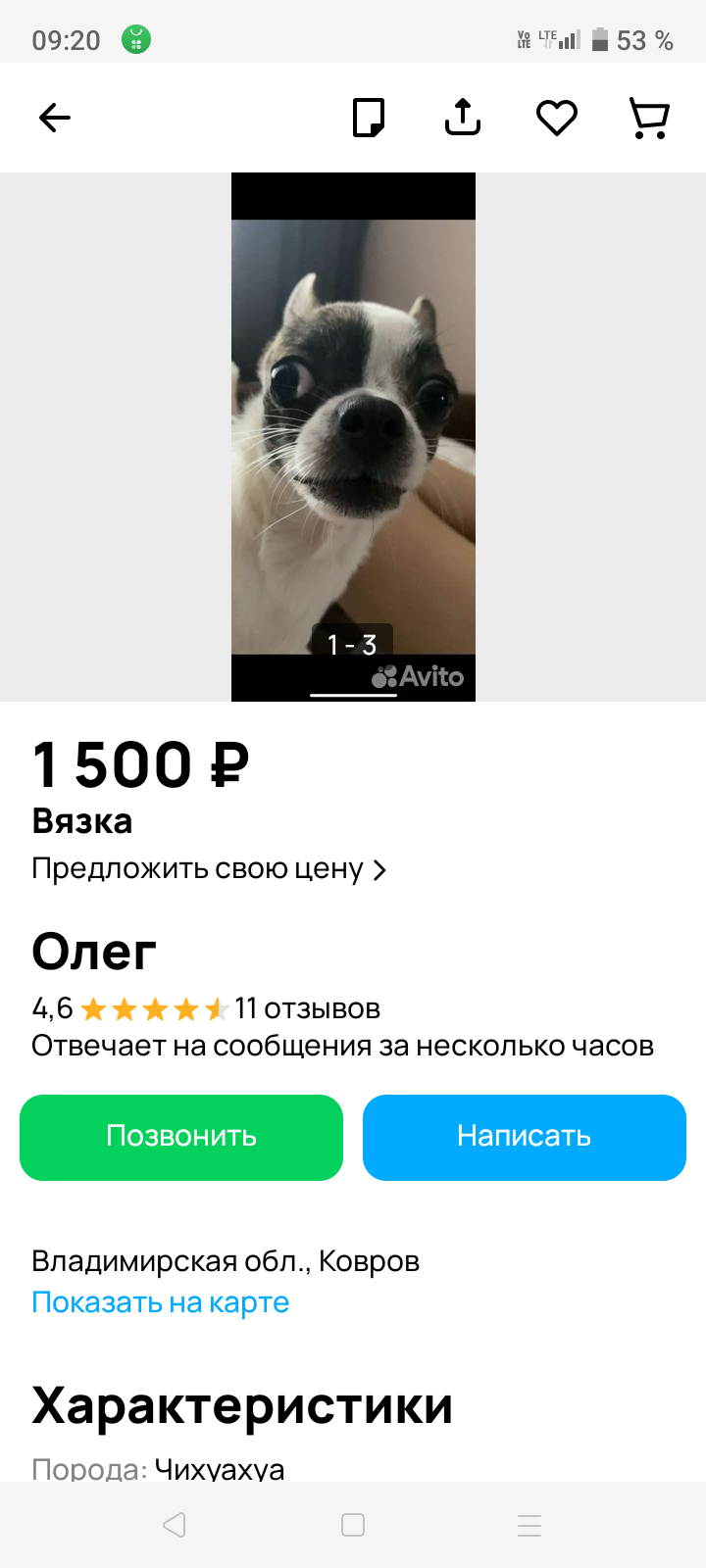The width and height of the screenshot is (706, 1568).
Task: Add the listing to favorites
Action: (556, 119)
